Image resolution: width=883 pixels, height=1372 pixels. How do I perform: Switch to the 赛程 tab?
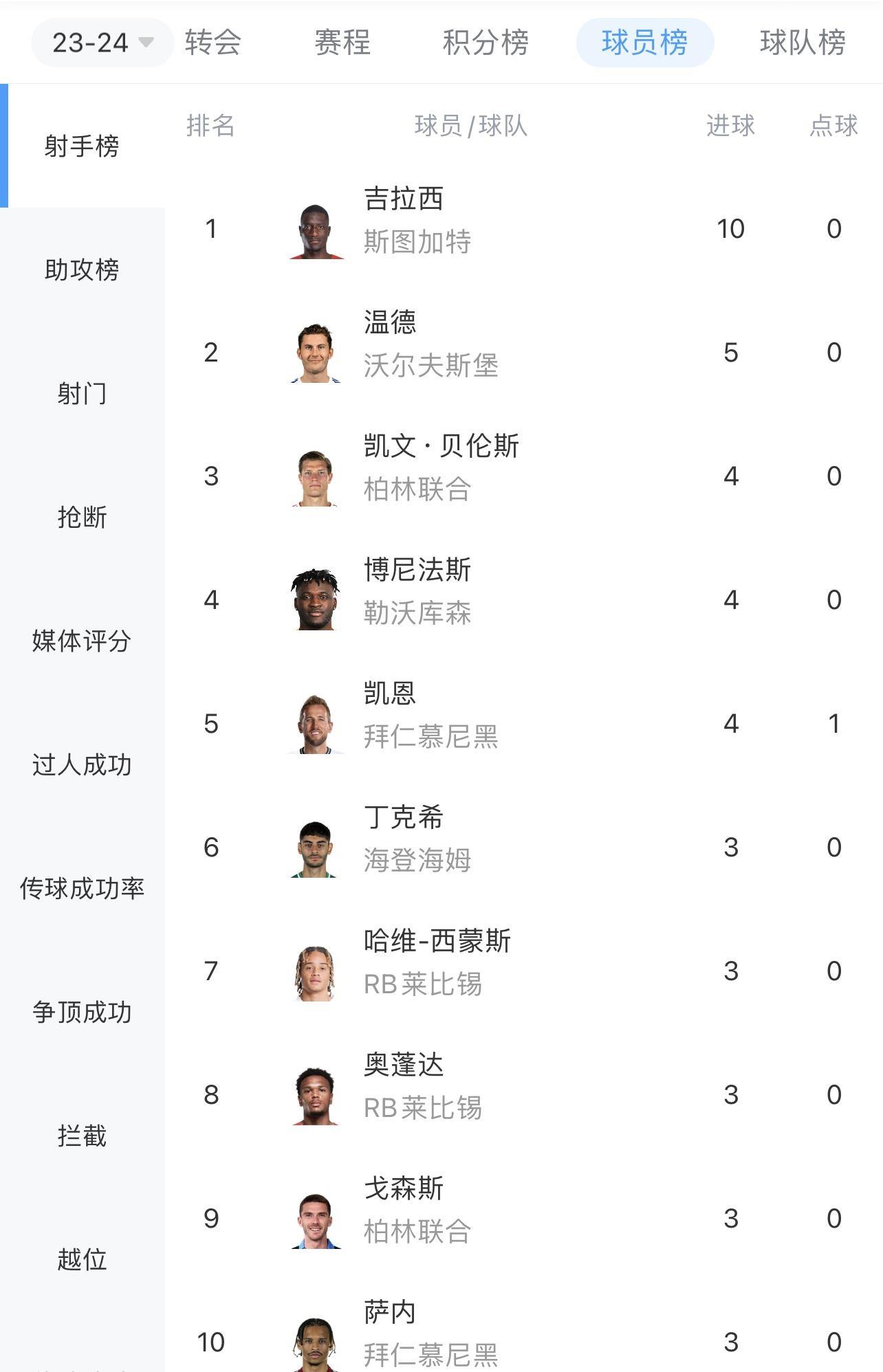pos(342,43)
